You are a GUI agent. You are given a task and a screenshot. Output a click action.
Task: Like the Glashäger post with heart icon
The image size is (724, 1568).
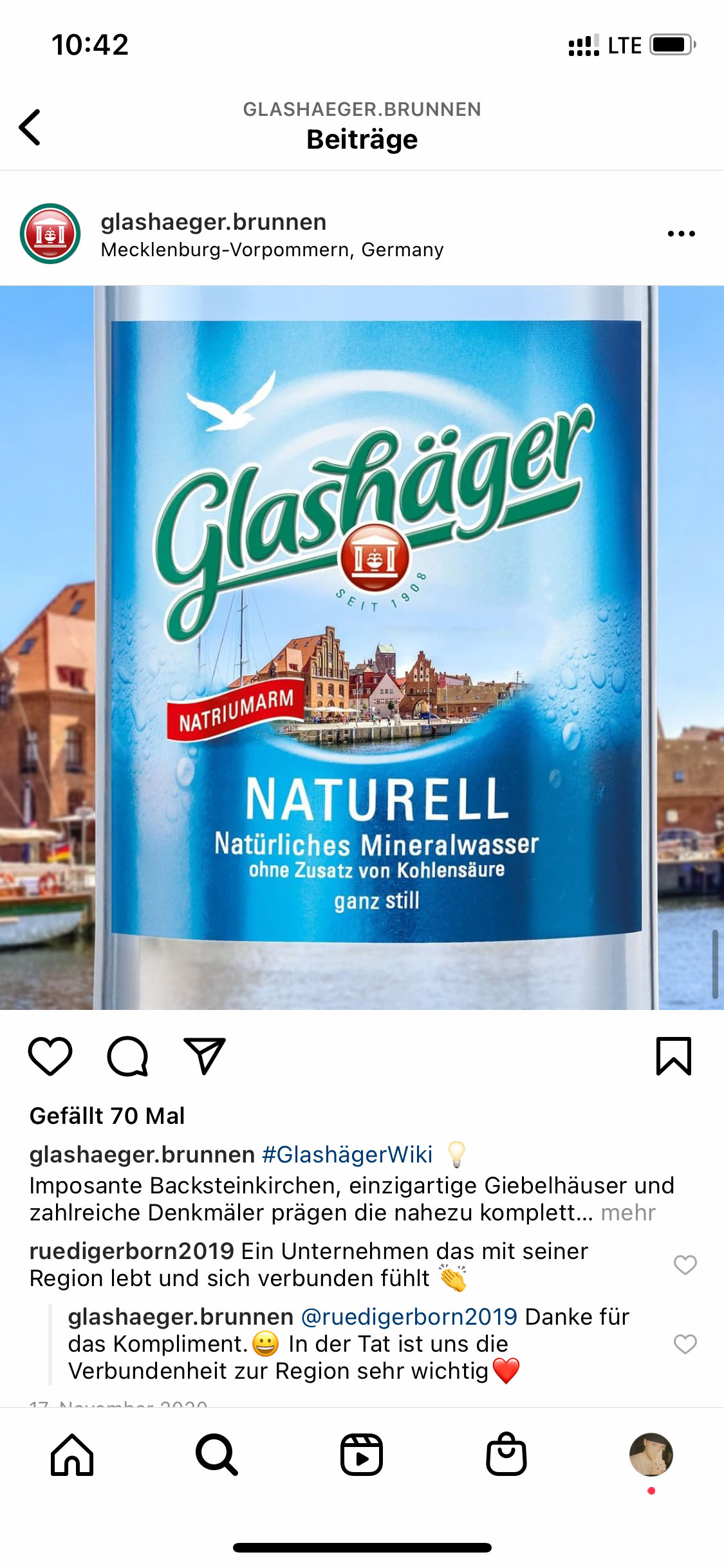pyautogui.click(x=50, y=1056)
